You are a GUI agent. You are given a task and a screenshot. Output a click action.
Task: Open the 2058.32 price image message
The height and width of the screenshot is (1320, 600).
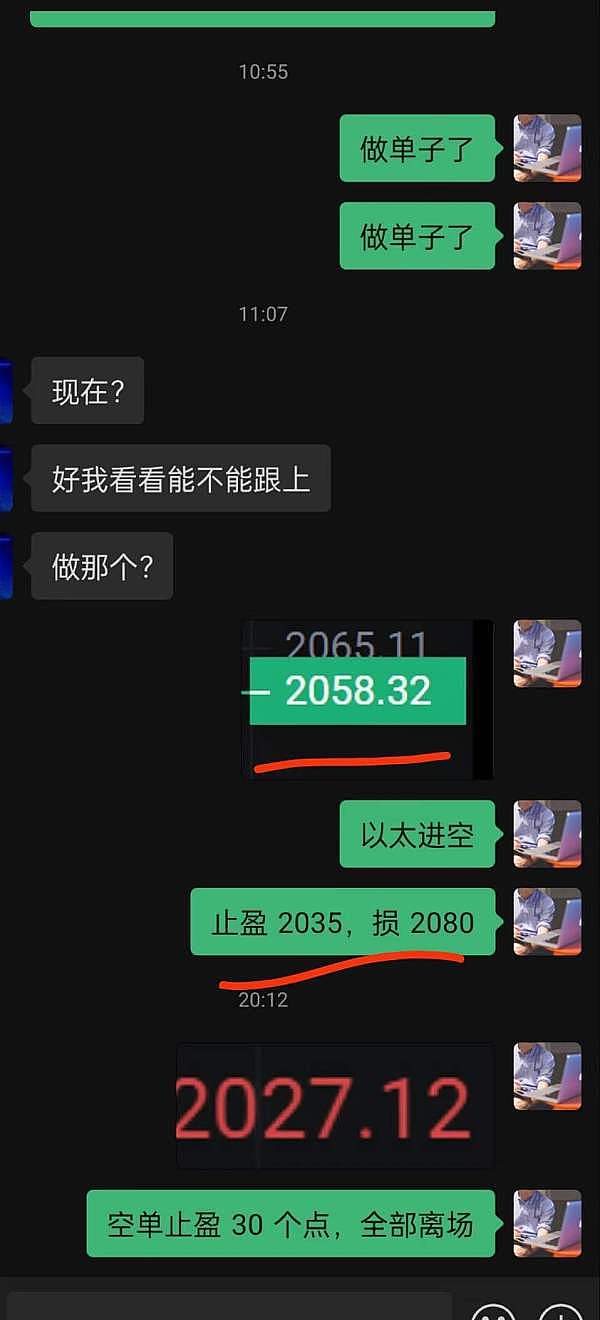(368, 698)
